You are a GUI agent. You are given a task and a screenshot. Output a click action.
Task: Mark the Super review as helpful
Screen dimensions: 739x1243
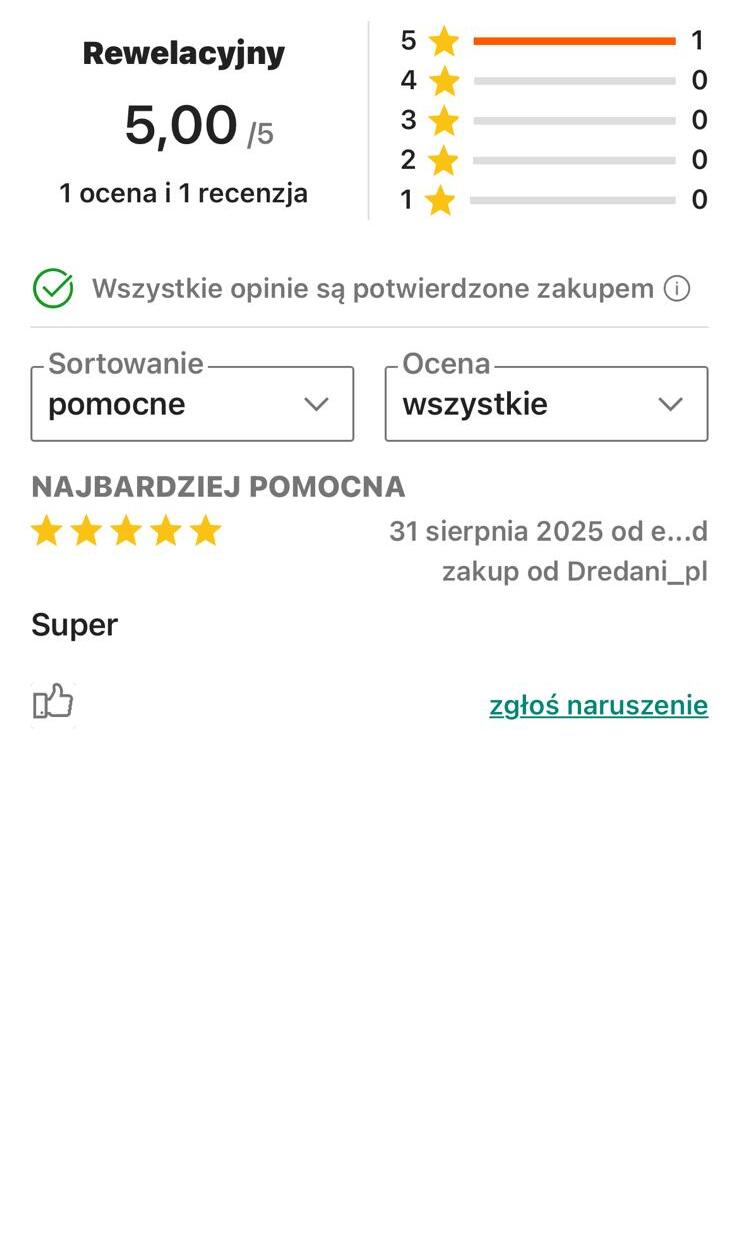(53, 702)
